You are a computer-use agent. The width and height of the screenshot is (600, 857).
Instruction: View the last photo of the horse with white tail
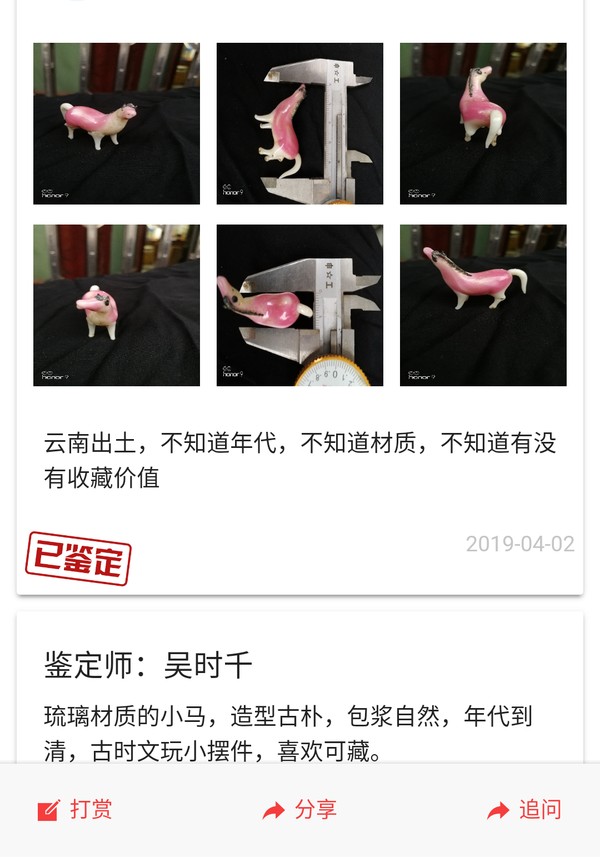pos(483,305)
